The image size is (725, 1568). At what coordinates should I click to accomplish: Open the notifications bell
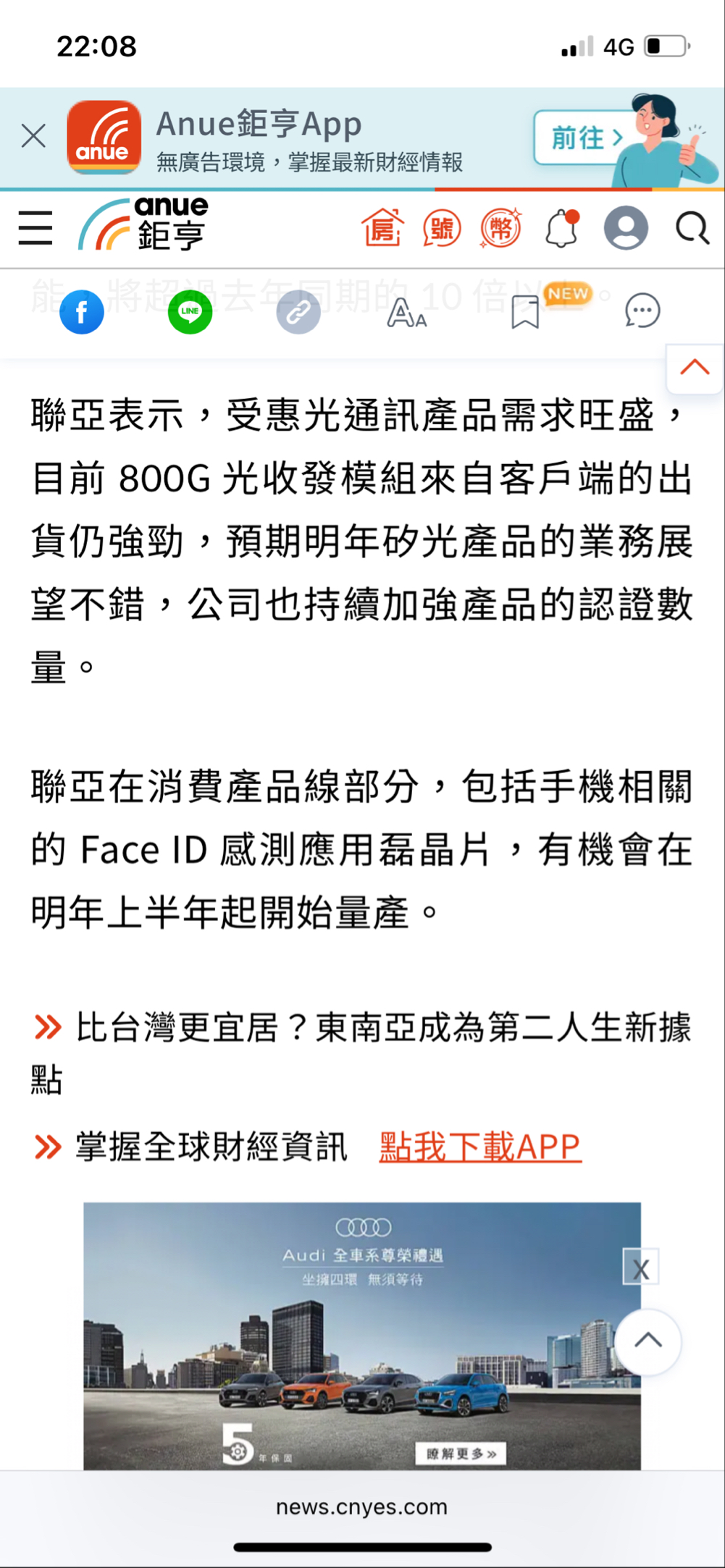click(561, 228)
